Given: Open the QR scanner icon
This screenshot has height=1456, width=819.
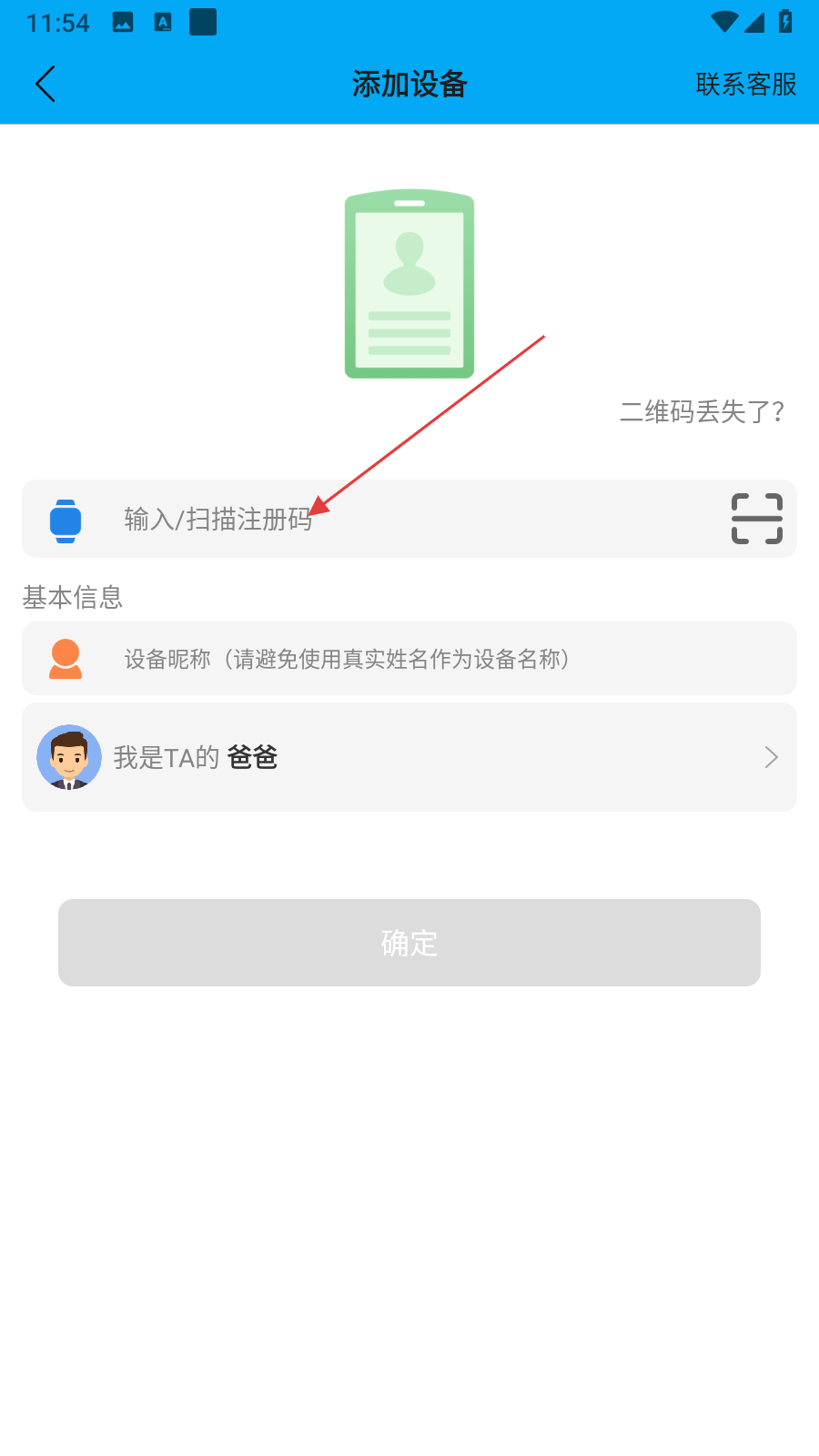Looking at the screenshot, I should (756, 519).
